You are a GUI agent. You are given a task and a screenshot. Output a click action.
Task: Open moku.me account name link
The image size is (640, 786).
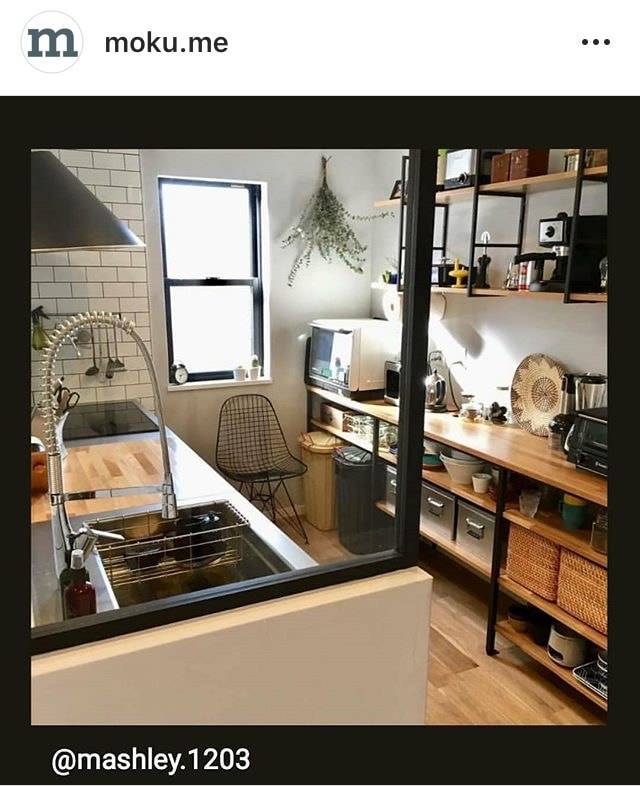pos(166,43)
